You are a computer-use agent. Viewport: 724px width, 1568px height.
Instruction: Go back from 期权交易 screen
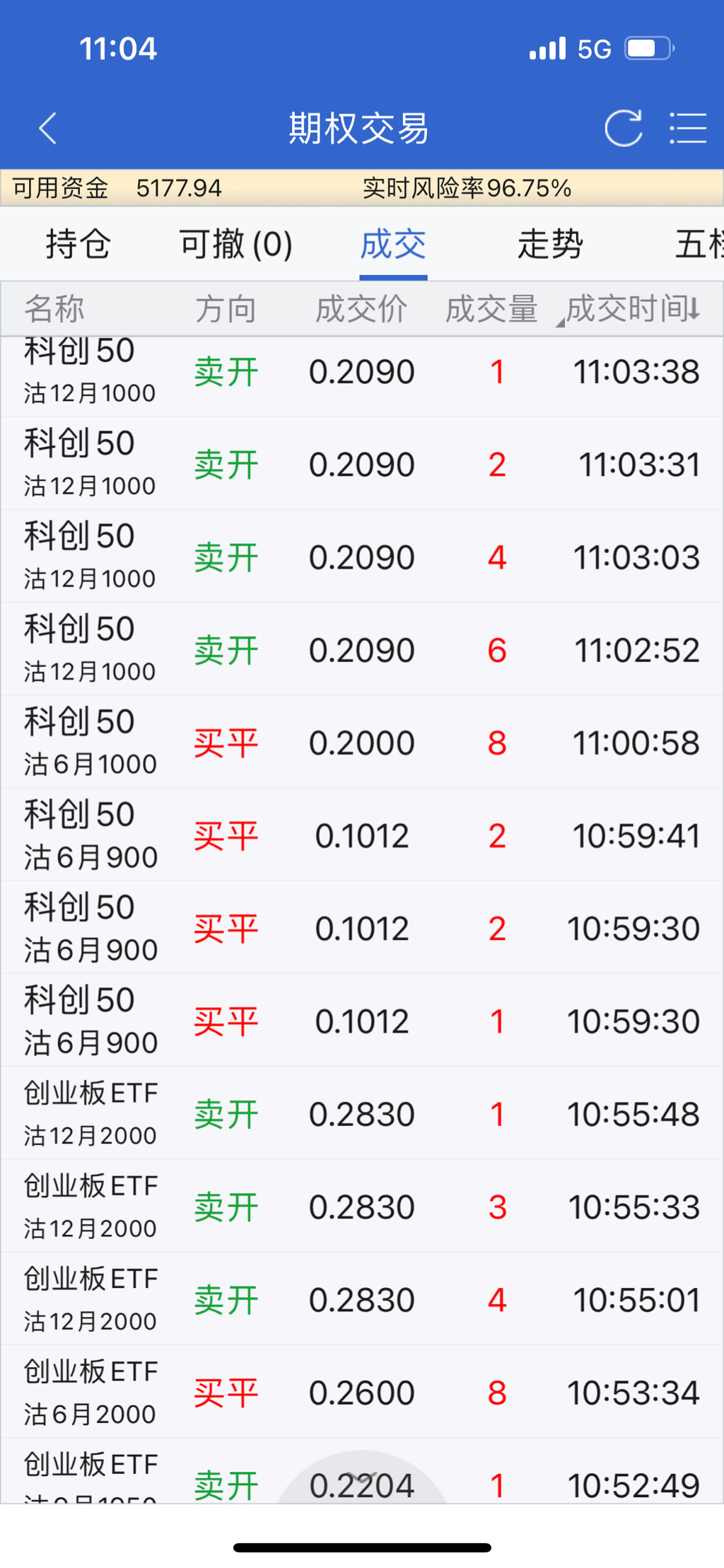click(48, 129)
